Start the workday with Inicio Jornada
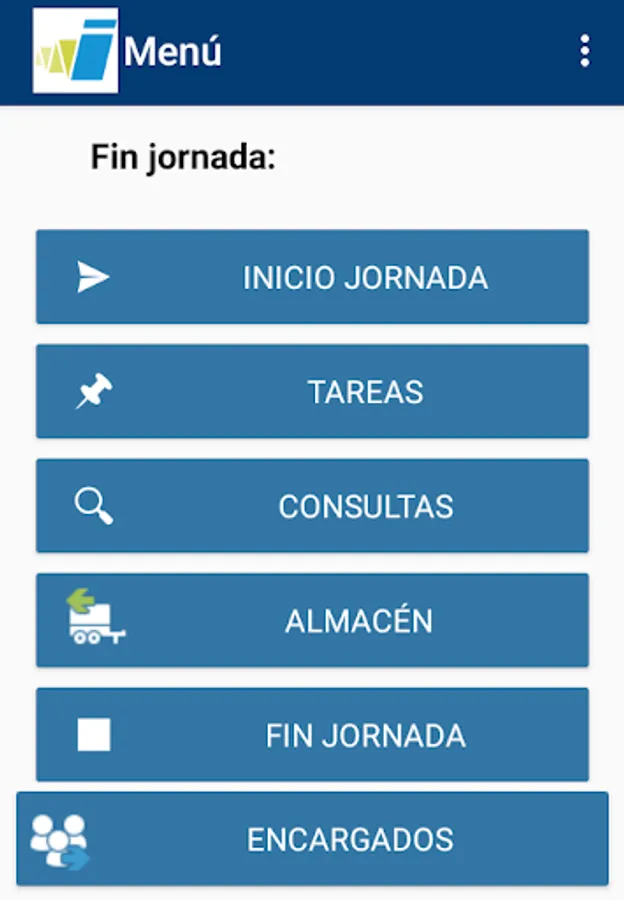The image size is (624, 900). point(312,277)
